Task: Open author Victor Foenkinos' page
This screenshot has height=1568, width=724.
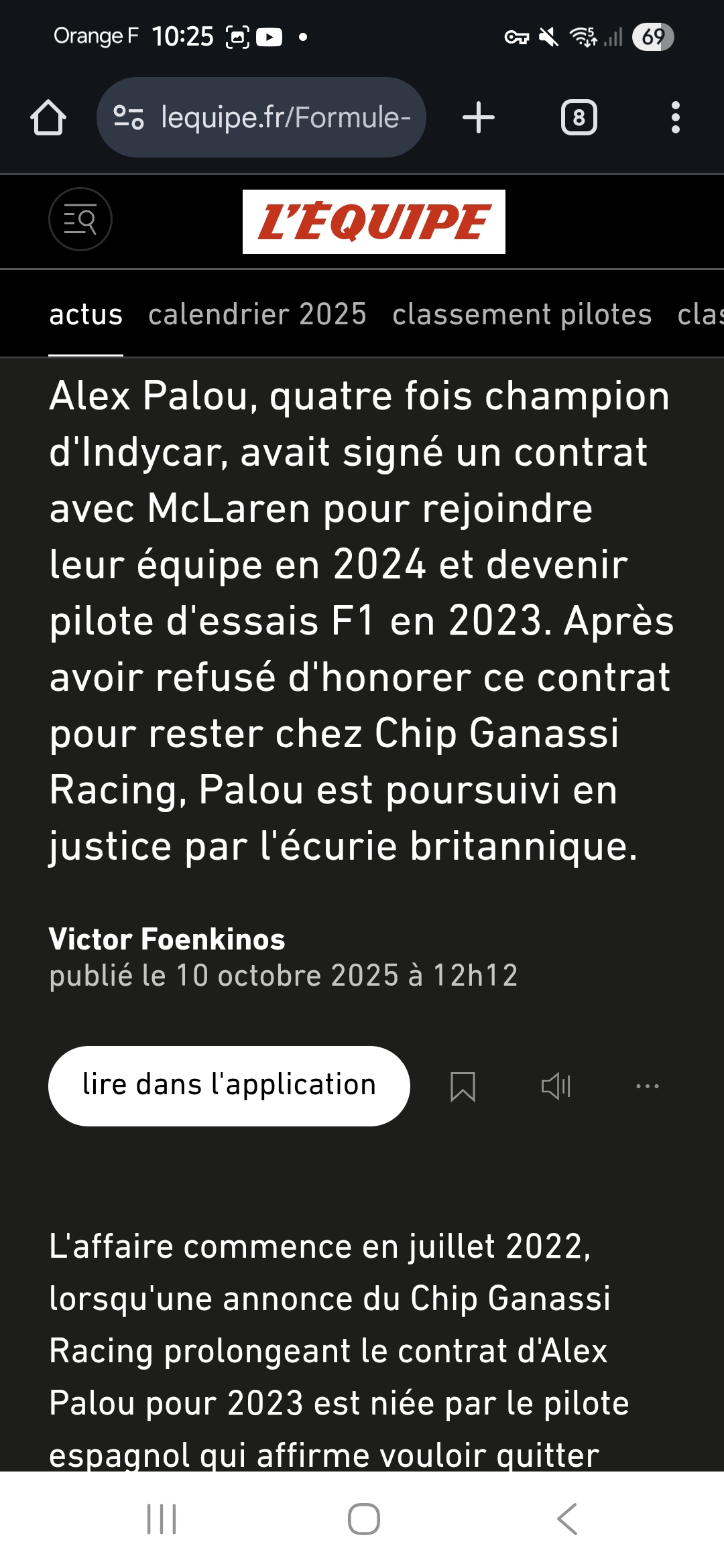Action: pyautogui.click(x=167, y=939)
